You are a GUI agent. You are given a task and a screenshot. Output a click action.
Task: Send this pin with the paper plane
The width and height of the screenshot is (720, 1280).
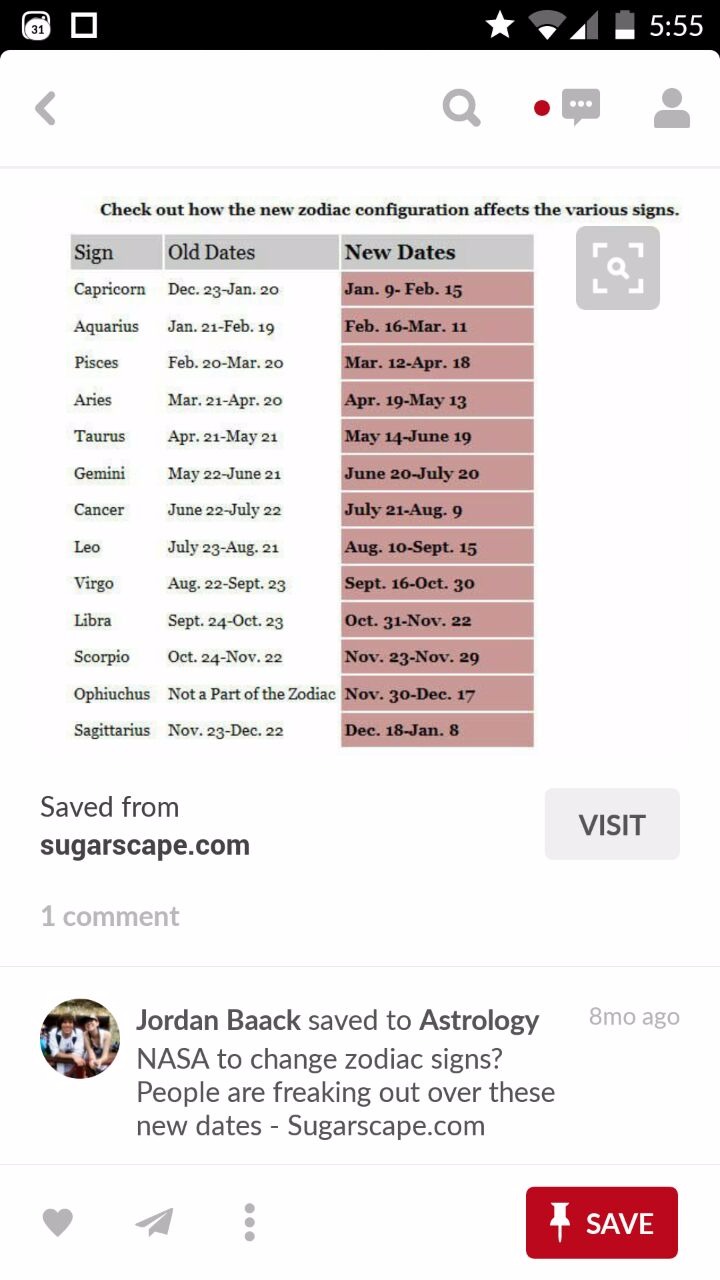[x=154, y=1222]
